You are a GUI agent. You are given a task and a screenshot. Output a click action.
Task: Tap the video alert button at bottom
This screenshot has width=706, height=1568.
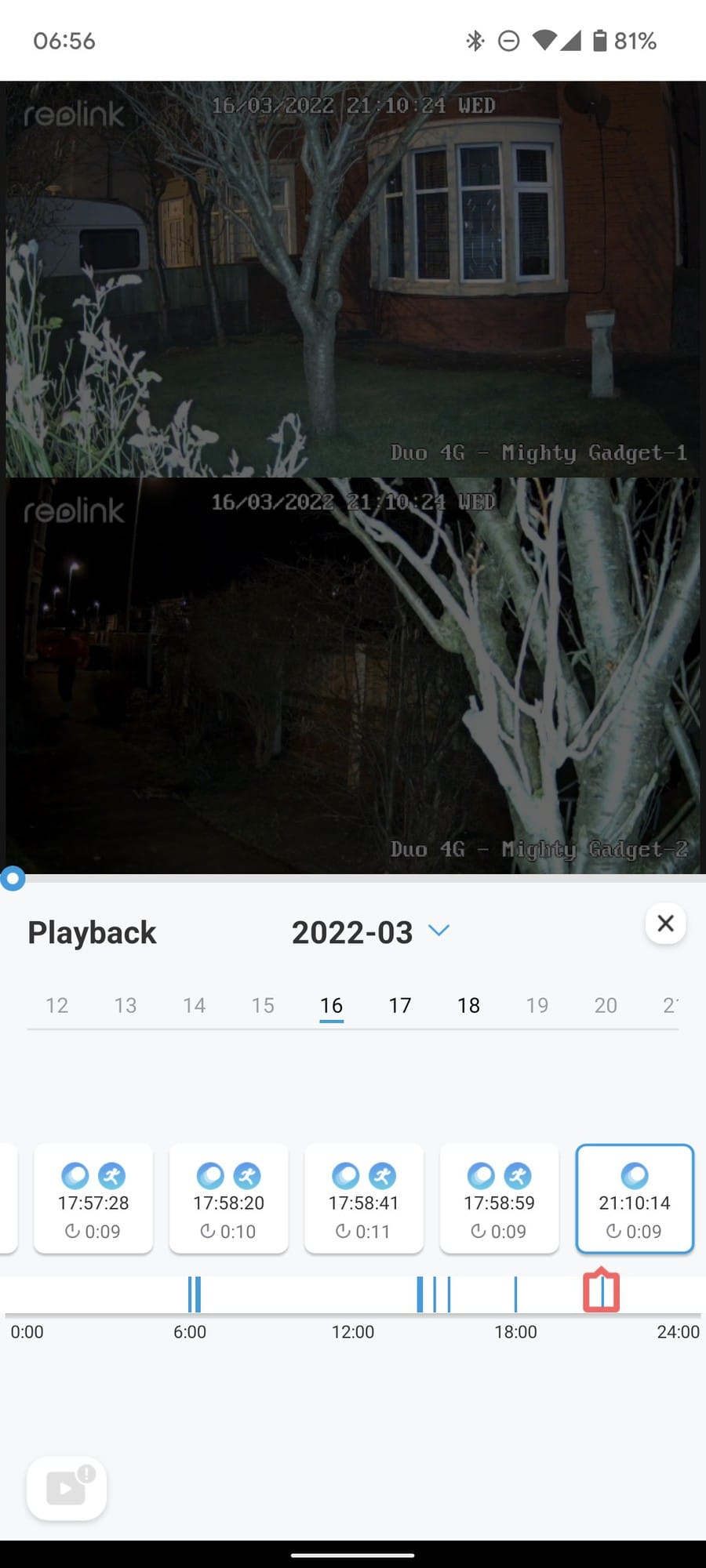coord(67,1488)
